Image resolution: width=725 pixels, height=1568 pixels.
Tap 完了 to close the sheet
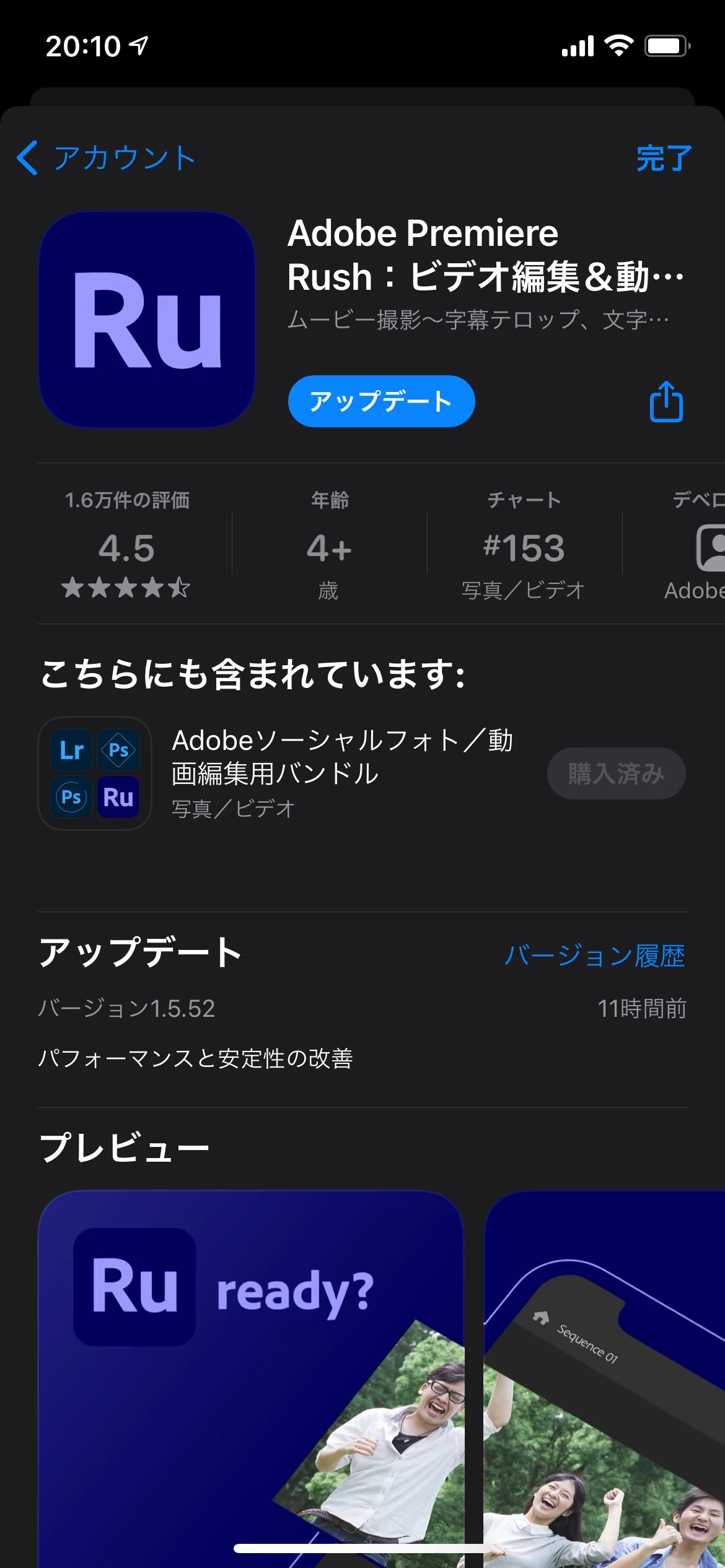tap(664, 158)
